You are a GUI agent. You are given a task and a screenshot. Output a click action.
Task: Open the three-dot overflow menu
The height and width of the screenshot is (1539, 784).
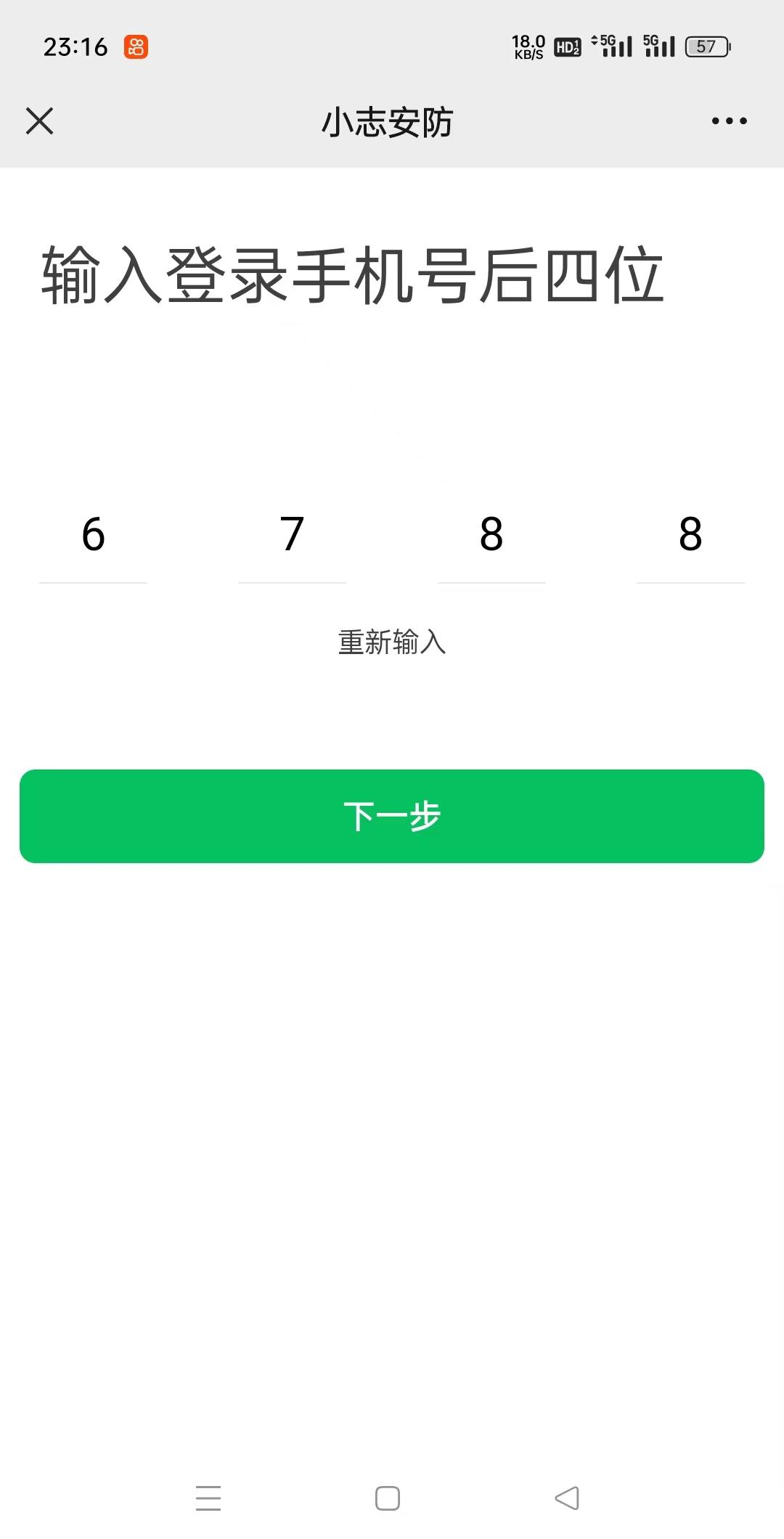(x=729, y=121)
